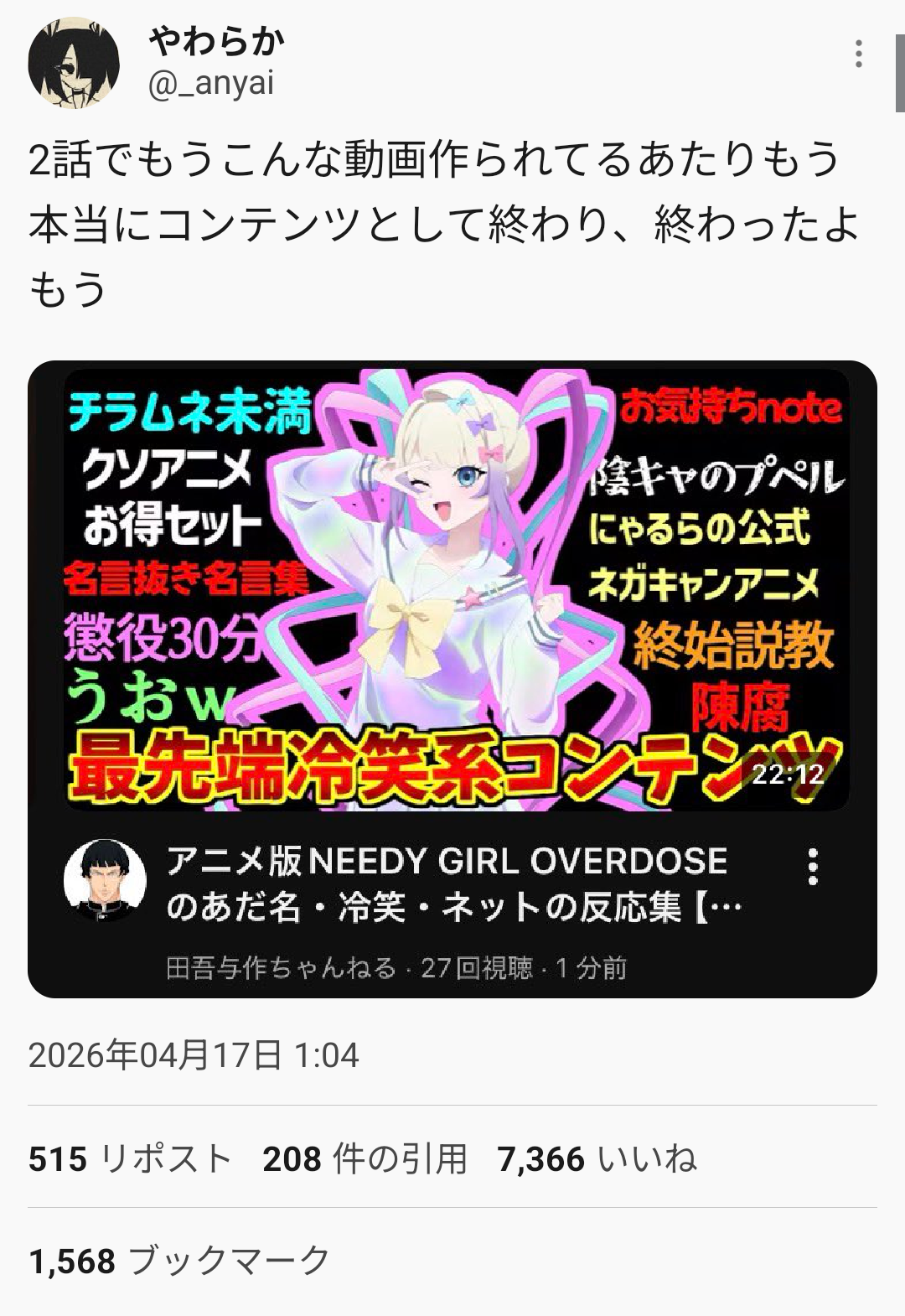This screenshot has height=1316, width=905.
Task: View the 7,366 likes list
Action: point(597,1159)
